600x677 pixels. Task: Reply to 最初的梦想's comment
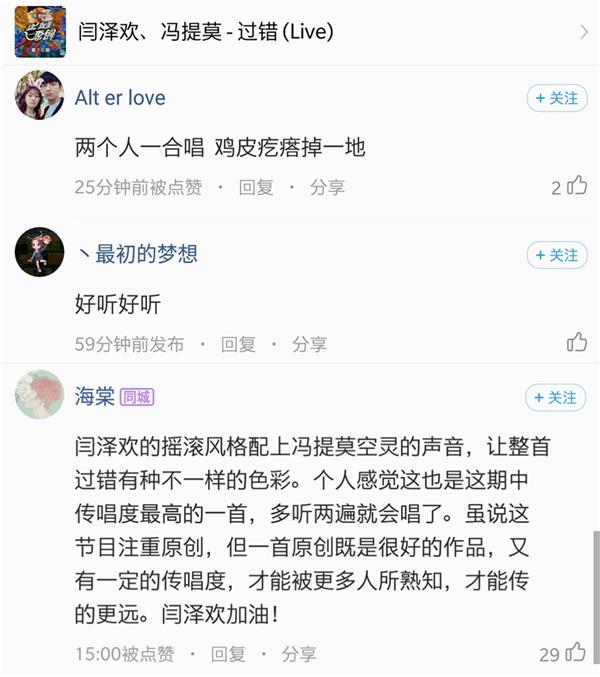pyautogui.click(x=238, y=344)
